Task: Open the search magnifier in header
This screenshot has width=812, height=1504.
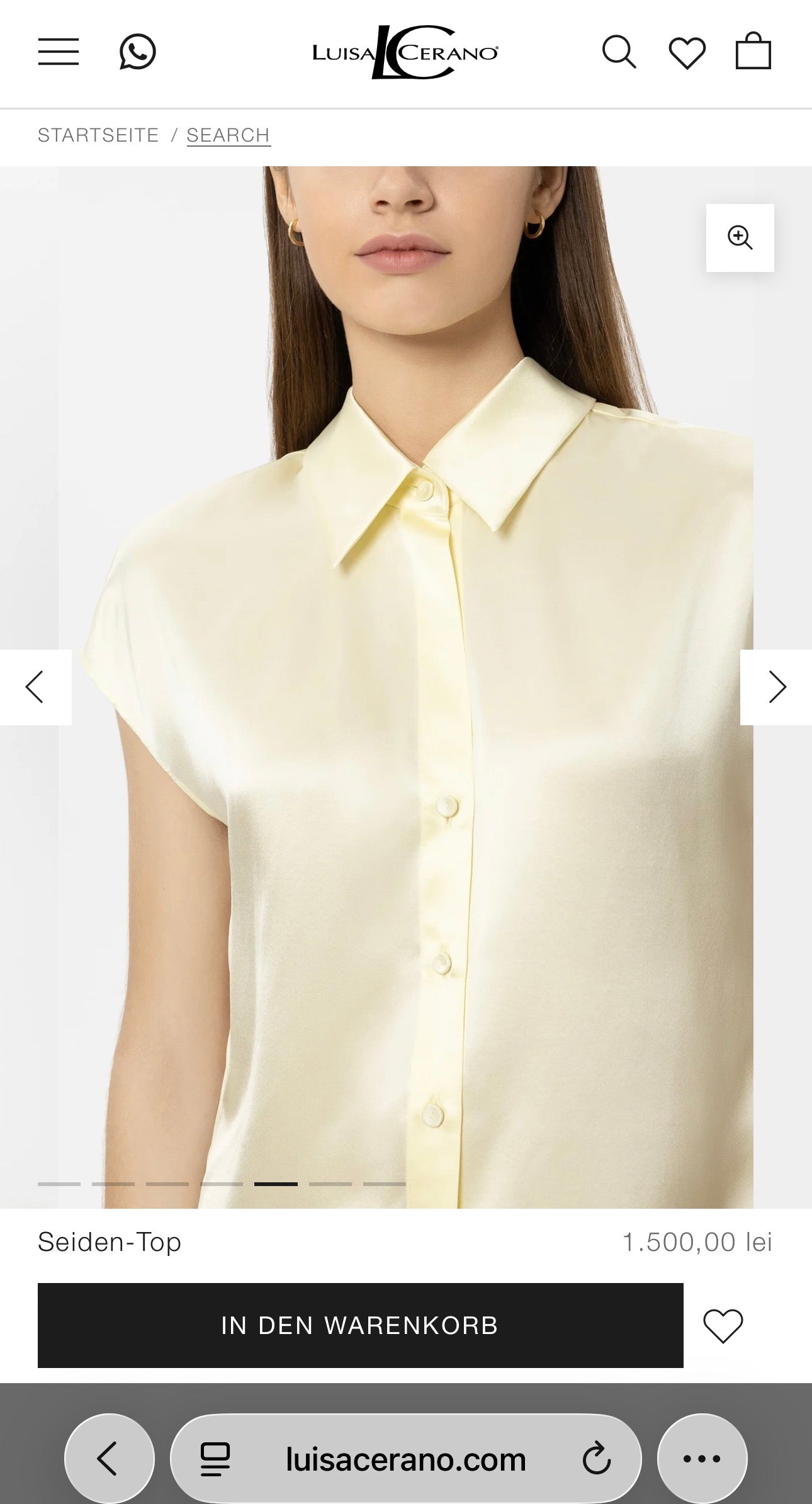Action: point(619,52)
